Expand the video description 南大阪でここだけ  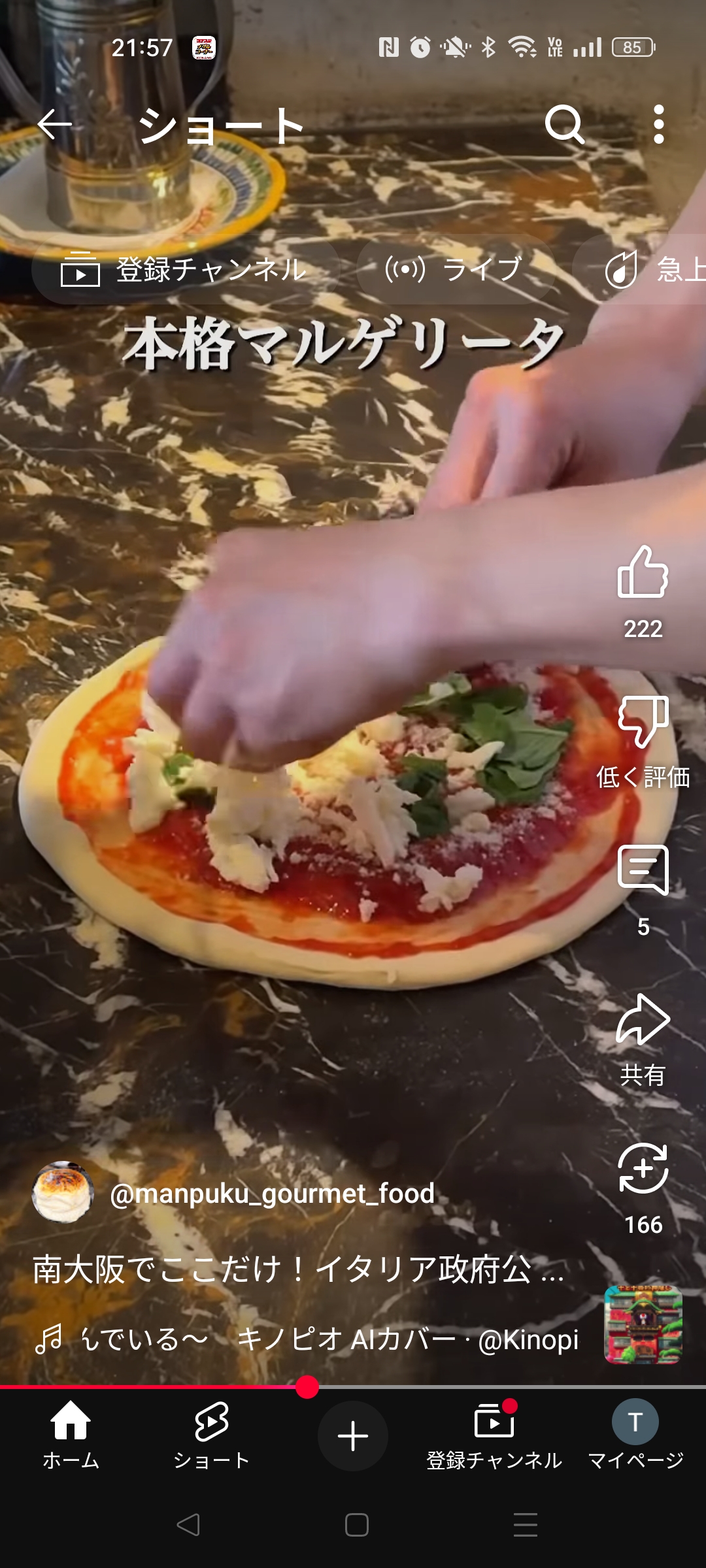pyautogui.click(x=297, y=1270)
